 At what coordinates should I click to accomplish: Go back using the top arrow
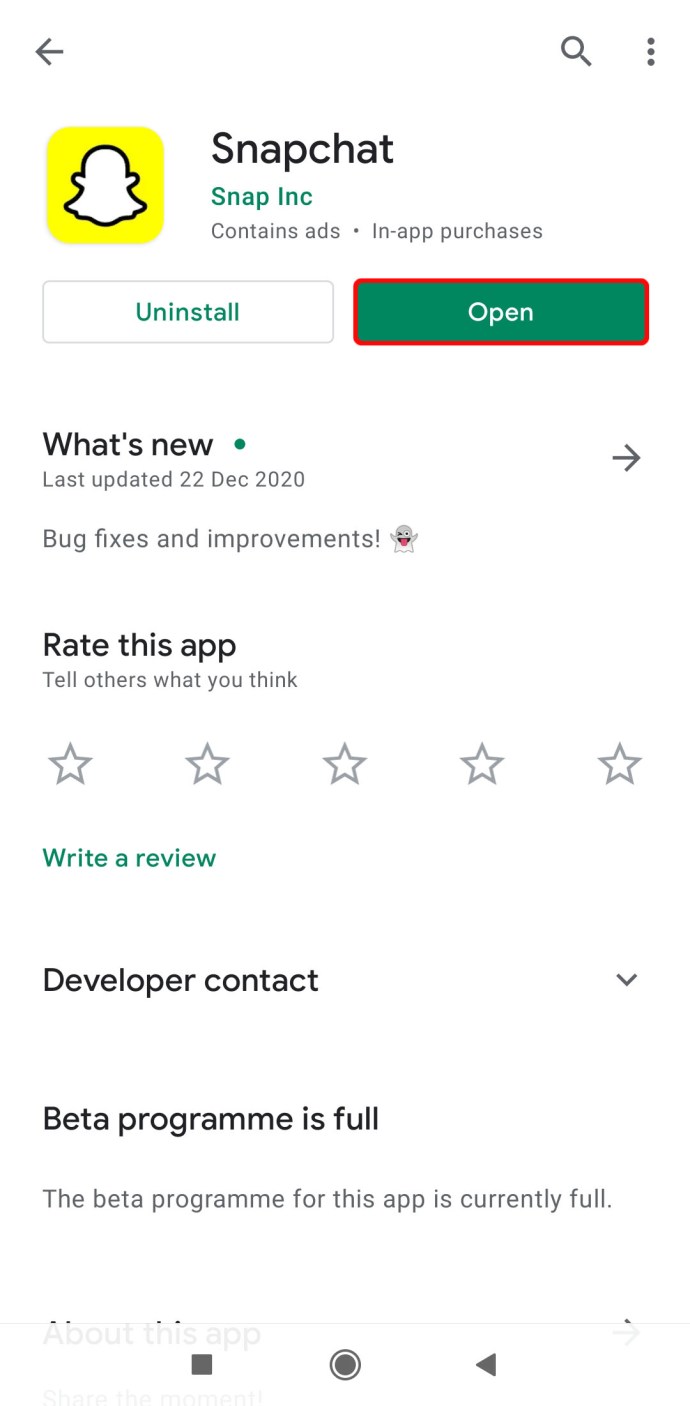(x=49, y=52)
